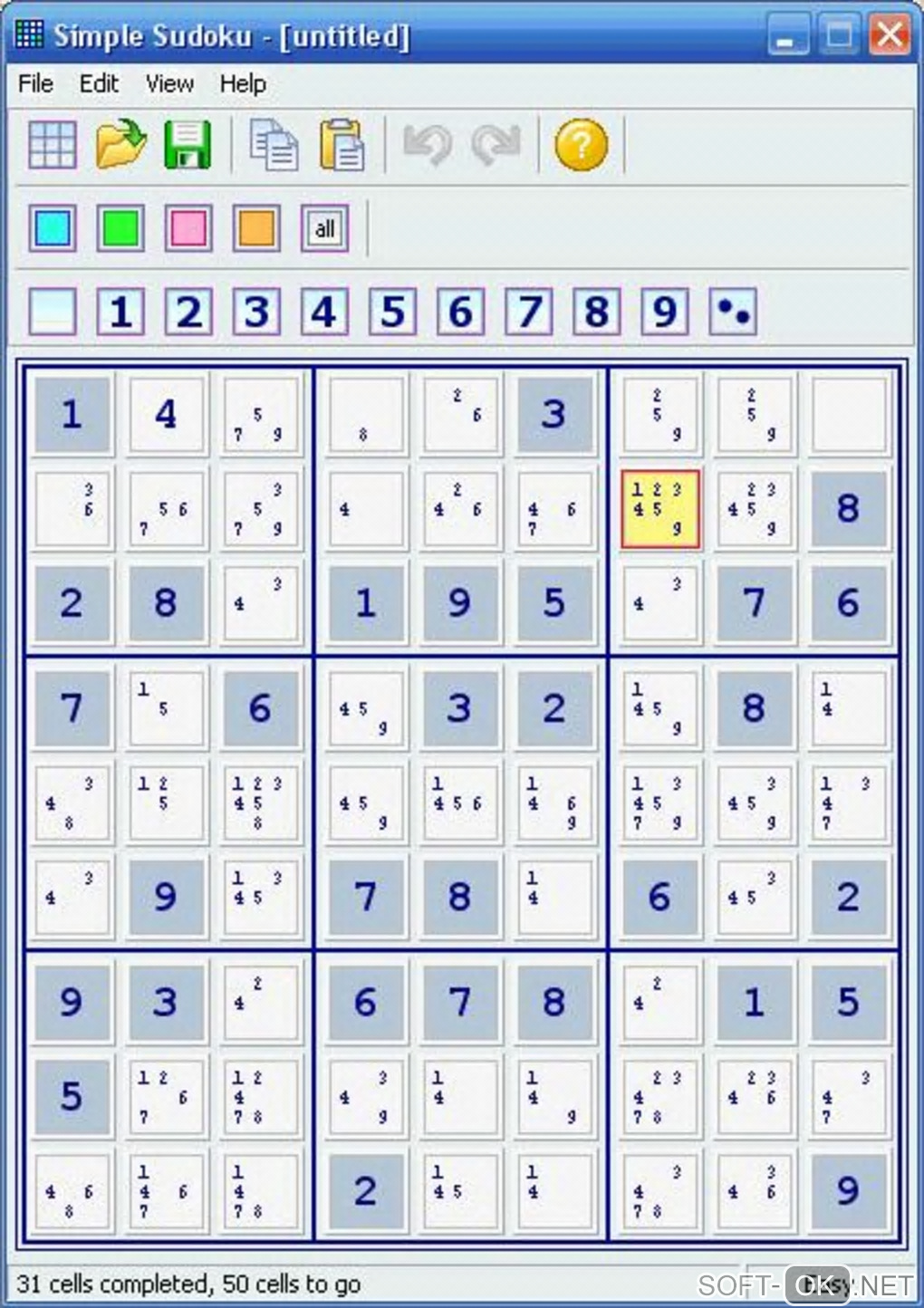Filter candidates by number 9
Screen dimensions: 924x1308
coord(664,312)
